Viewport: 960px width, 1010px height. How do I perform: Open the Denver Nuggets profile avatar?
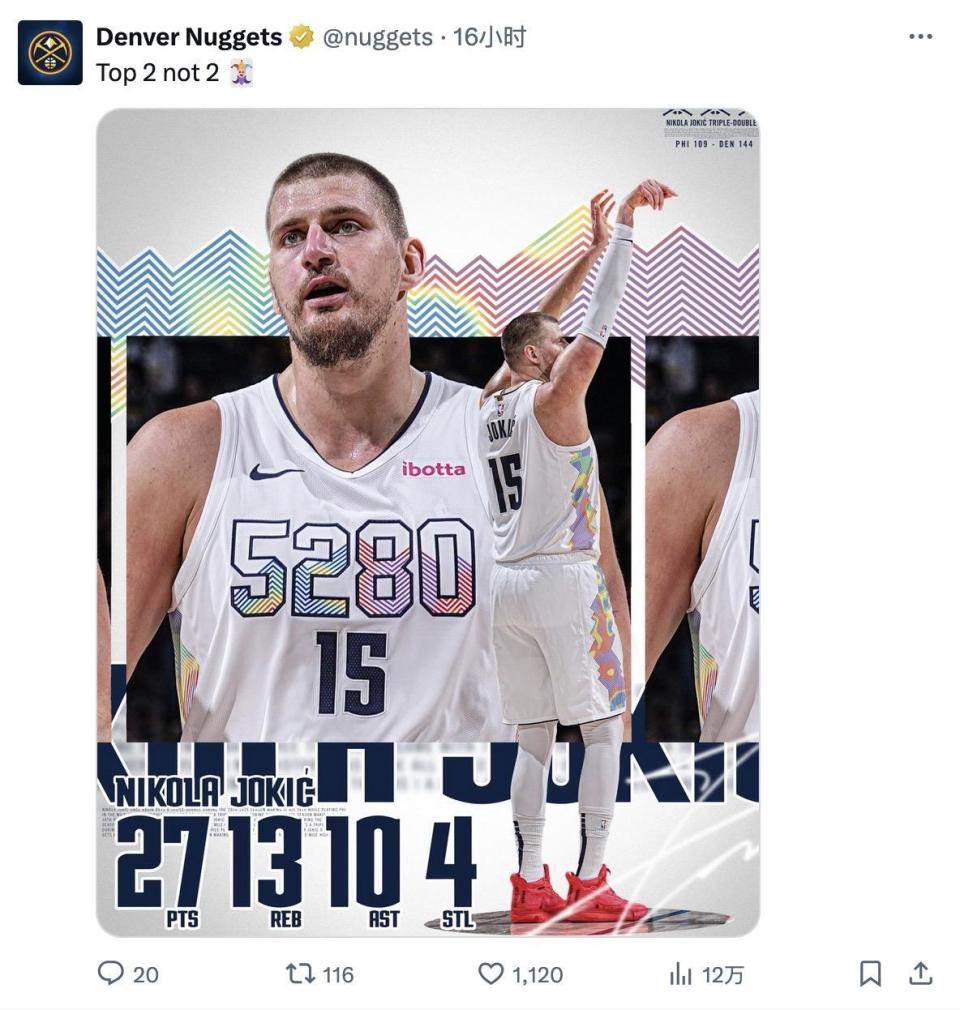tap(50, 52)
